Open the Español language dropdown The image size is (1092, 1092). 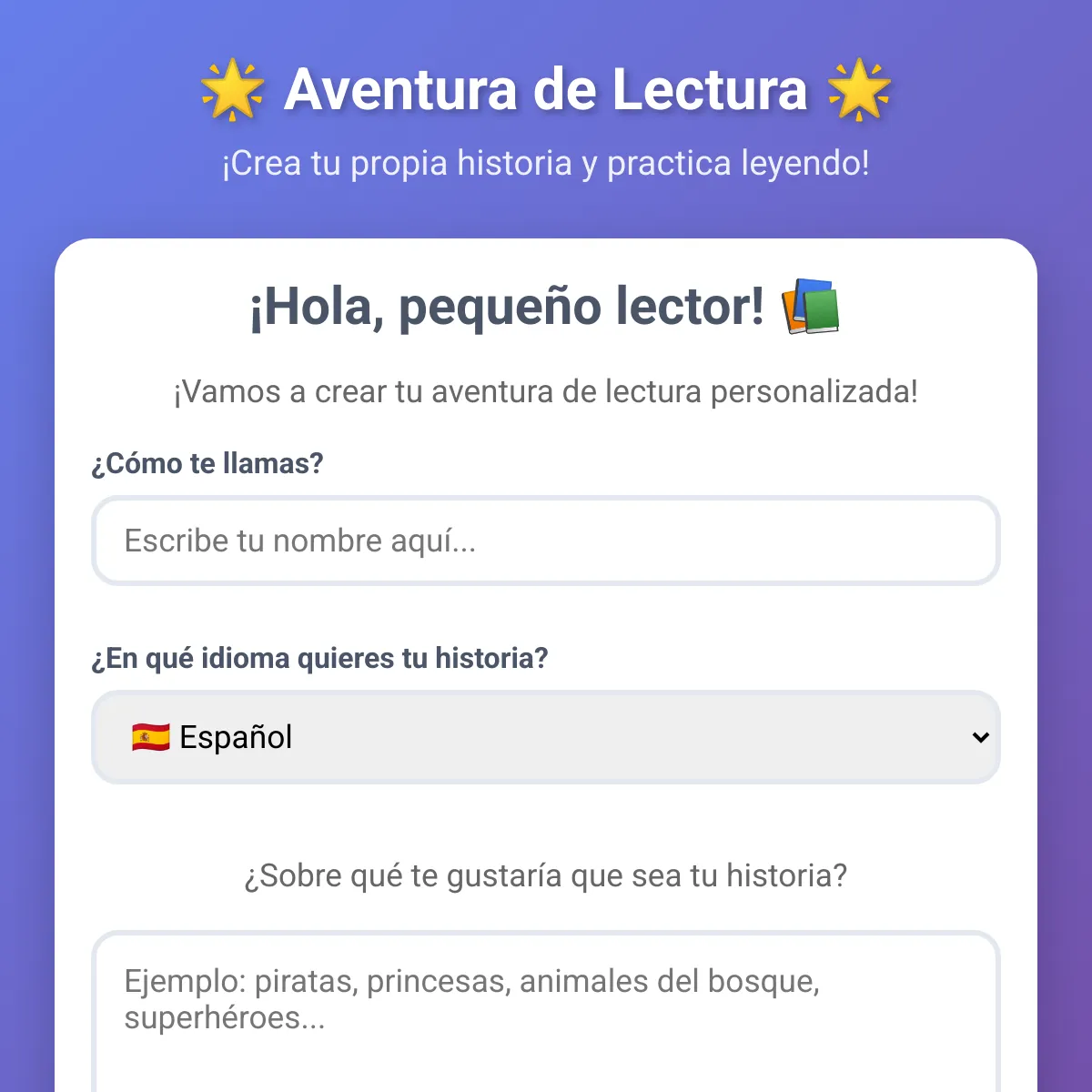pos(546,737)
